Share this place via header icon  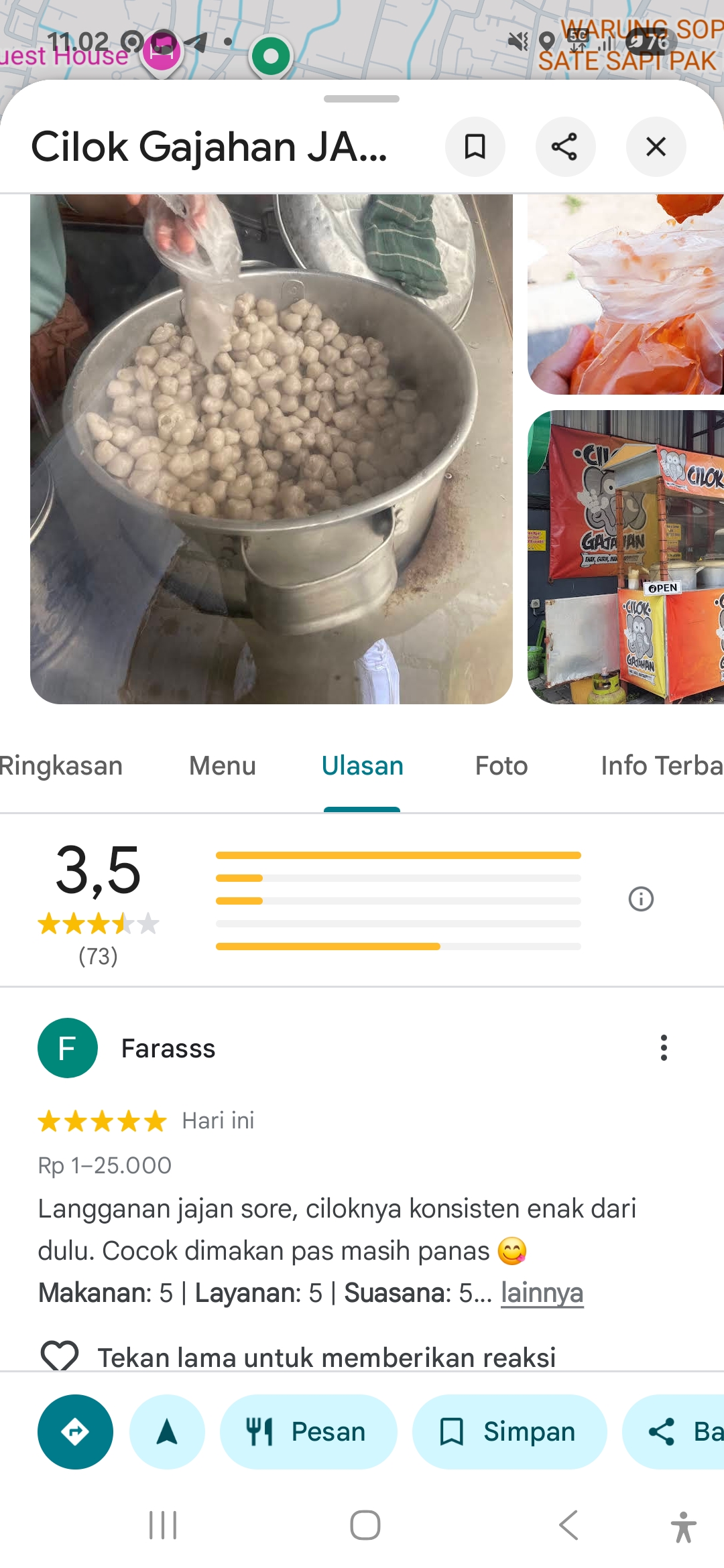click(x=565, y=147)
